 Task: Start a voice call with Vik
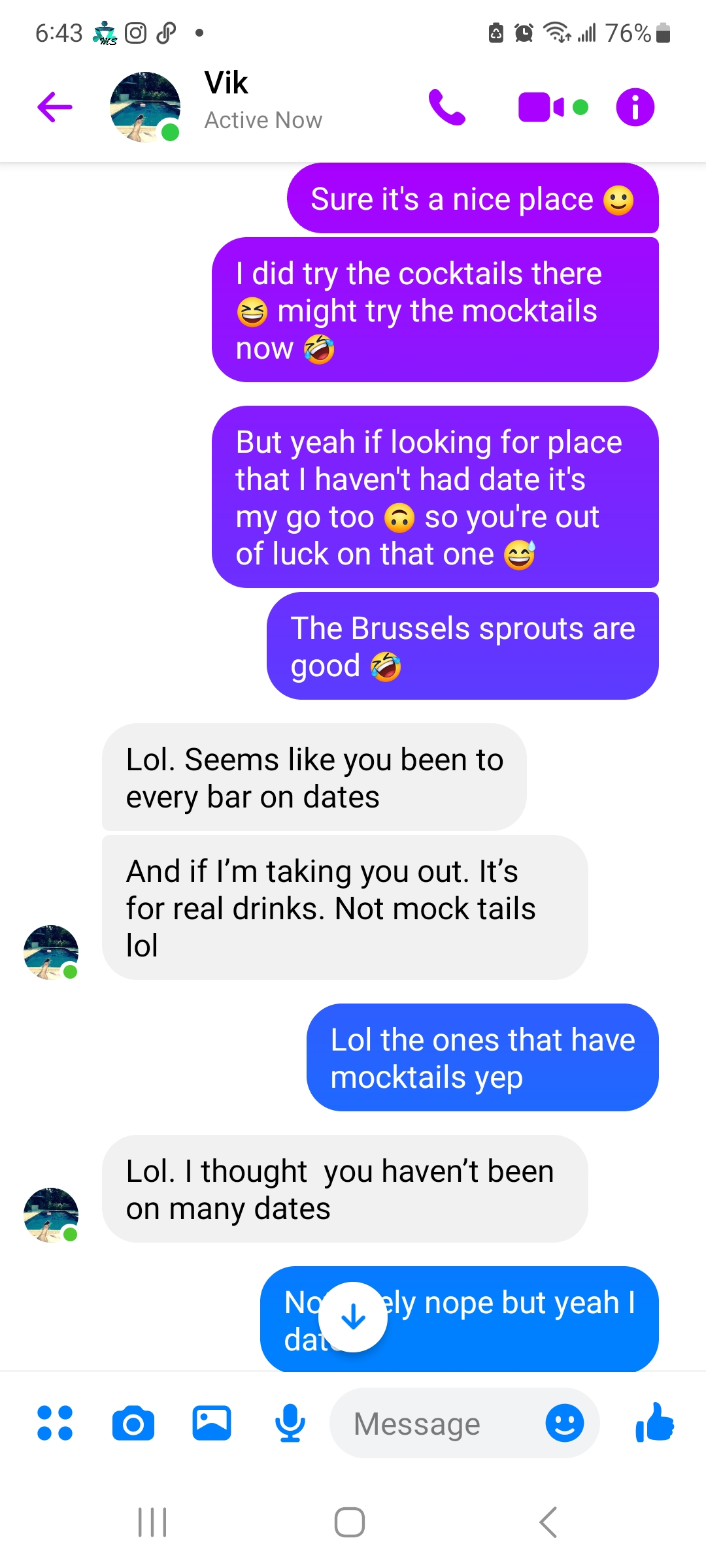pos(447,107)
